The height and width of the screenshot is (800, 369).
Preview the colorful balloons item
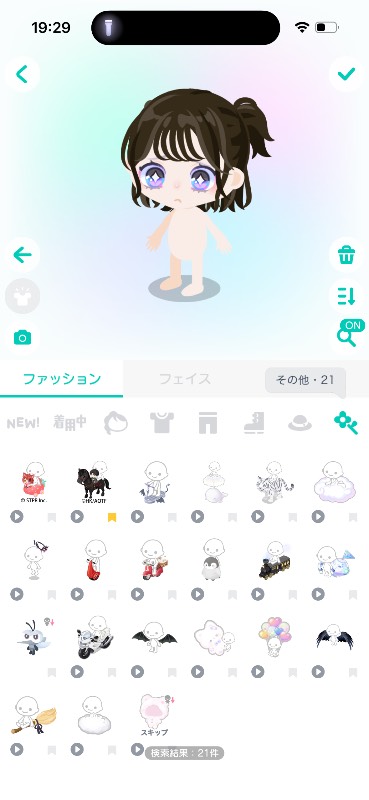[x=258, y=672]
